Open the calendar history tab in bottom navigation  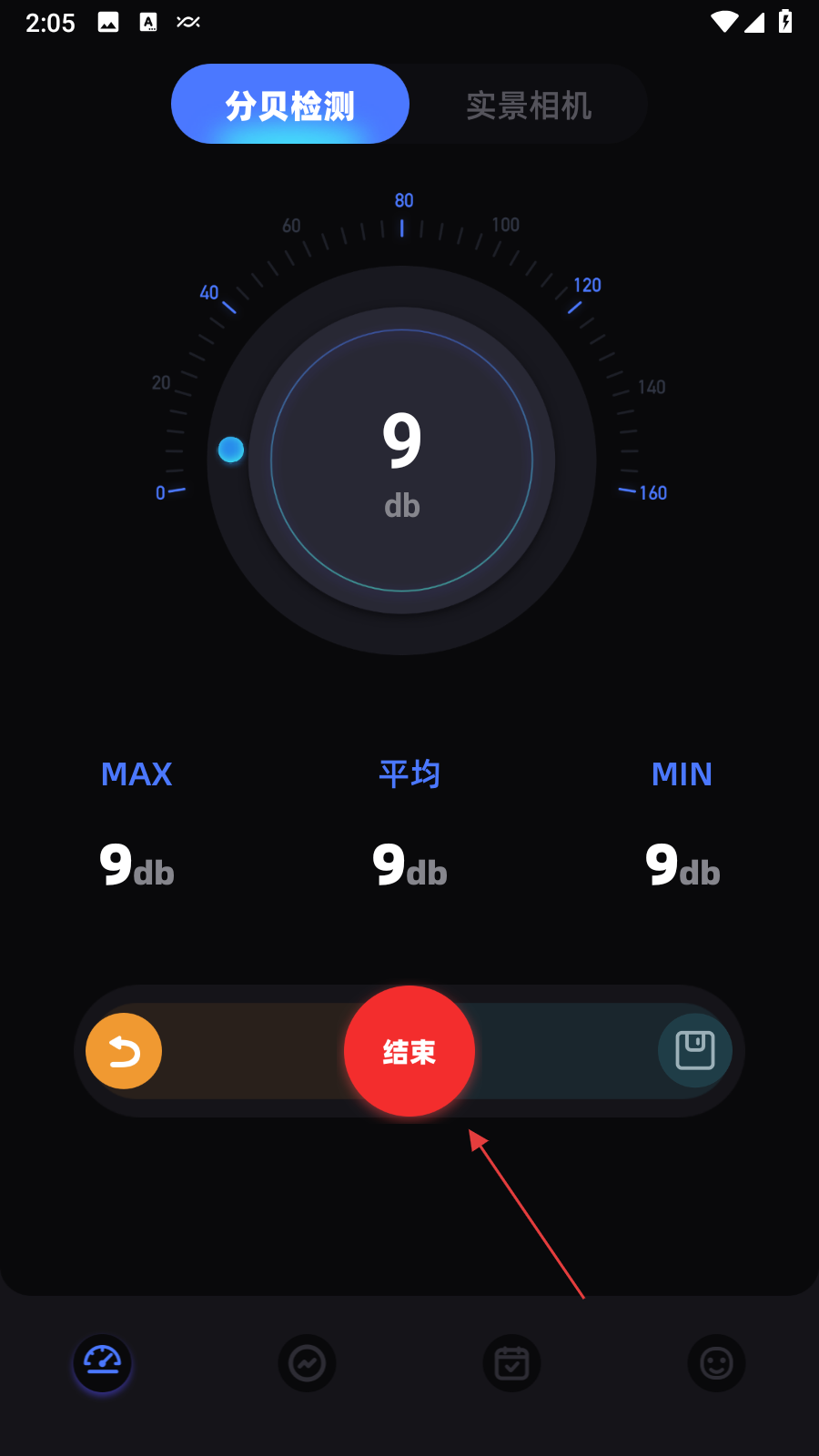[x=511, y=1362]
